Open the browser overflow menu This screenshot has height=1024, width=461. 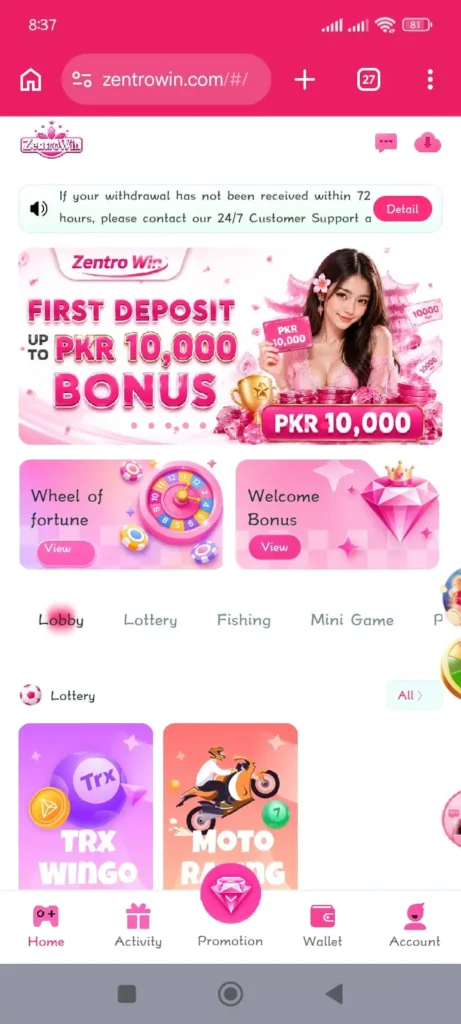point(430,80)
